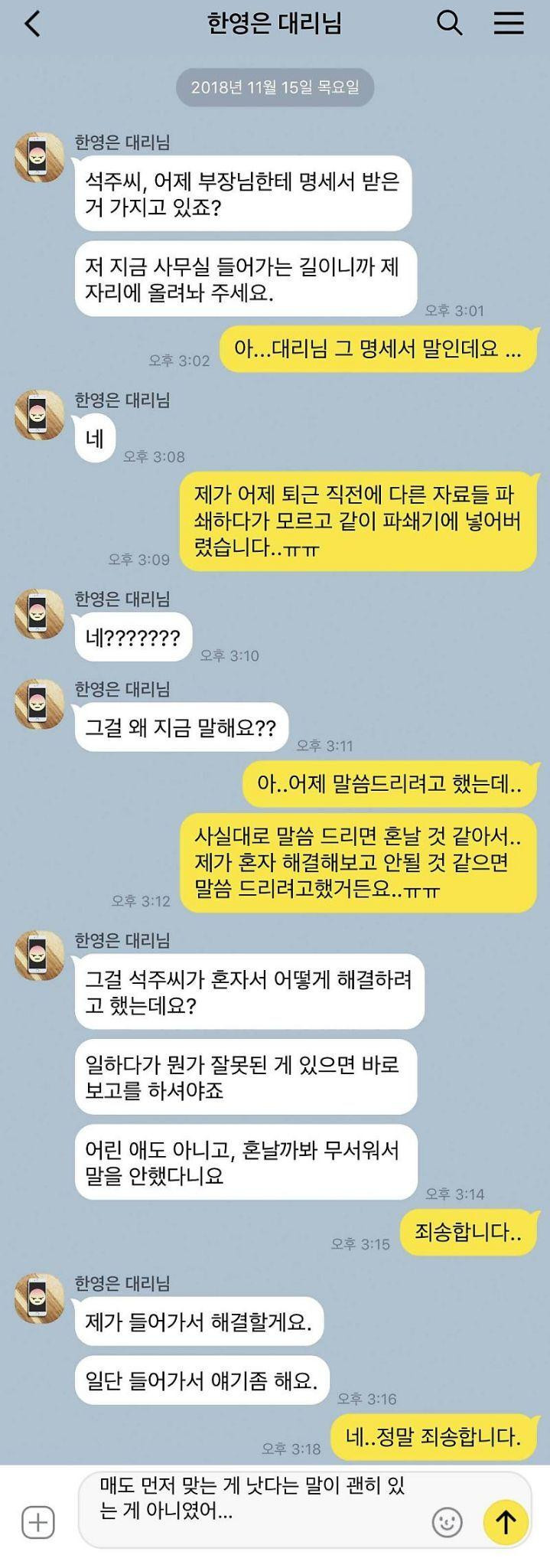View 한영은 대리님's profile photo beside 네???????
550x1568 pixels.
(x=38, y=613)
